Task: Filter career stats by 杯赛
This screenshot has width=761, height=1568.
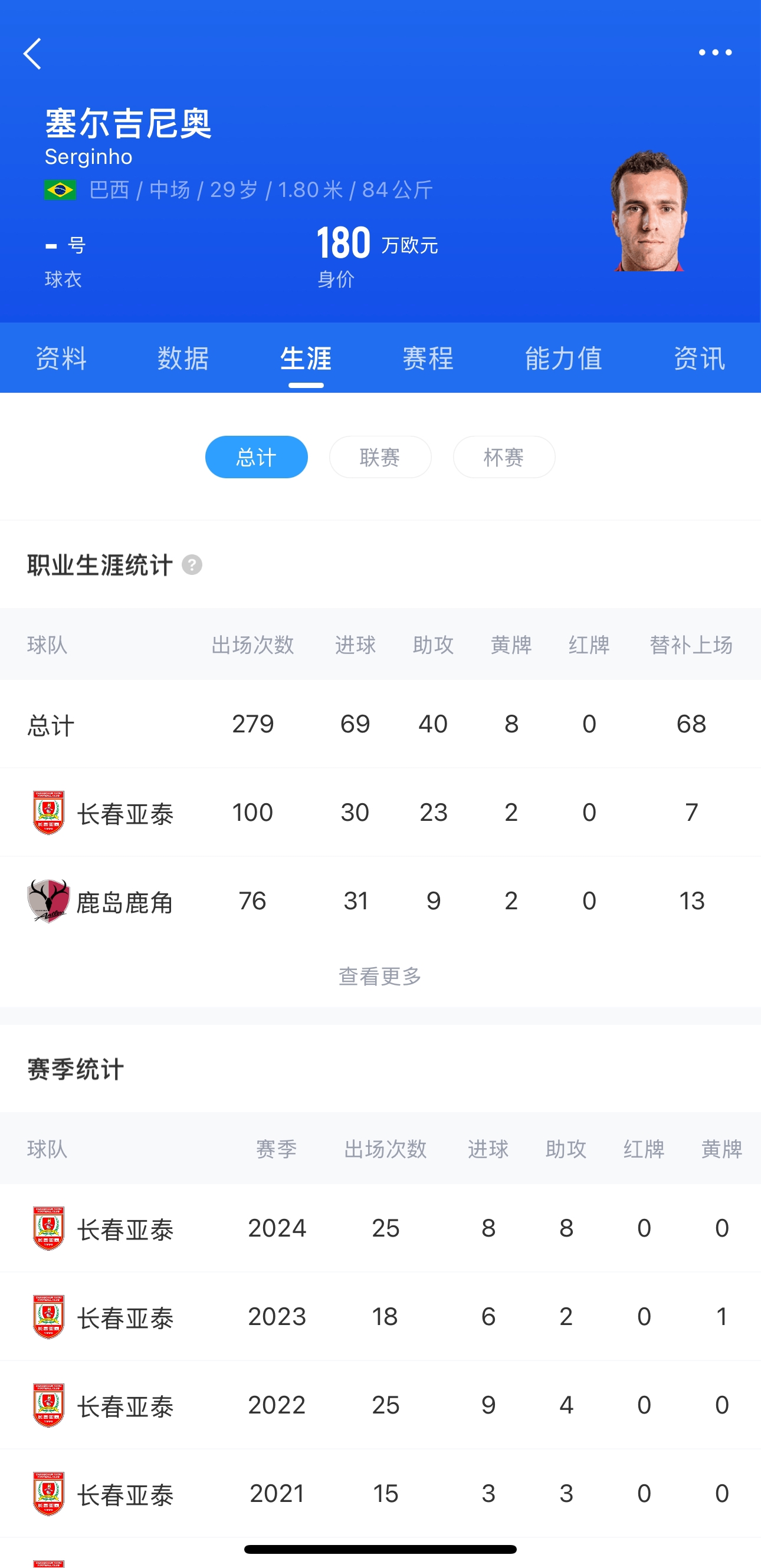Action: point(503,457)
